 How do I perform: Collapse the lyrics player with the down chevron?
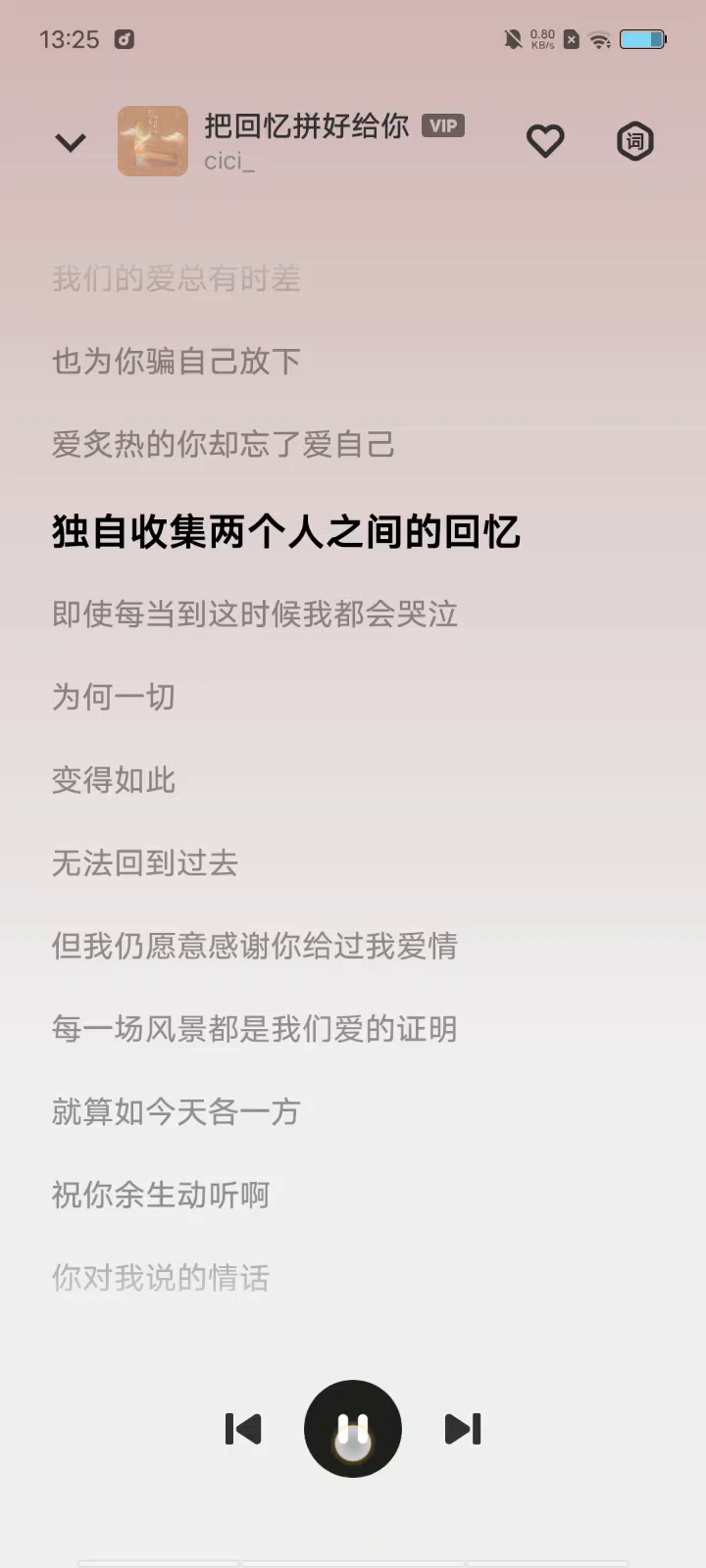[x=71, y=143]
